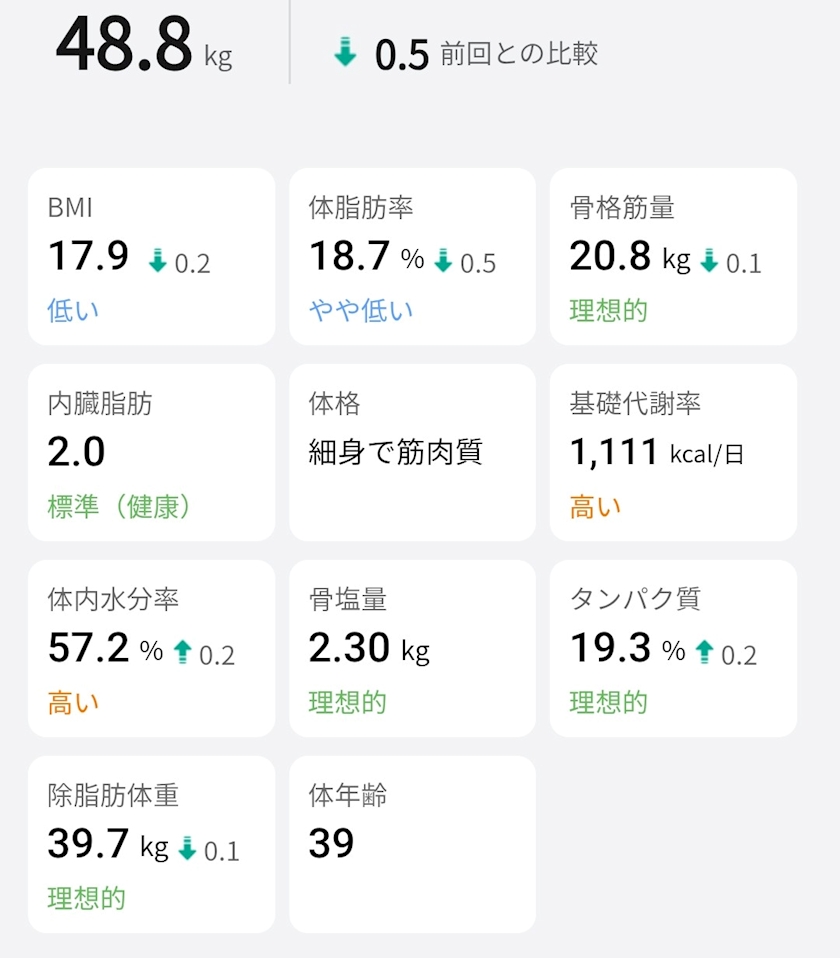
Task: View 骨格筋量 skeletal muscle details
Action: (x=673, y=257)
